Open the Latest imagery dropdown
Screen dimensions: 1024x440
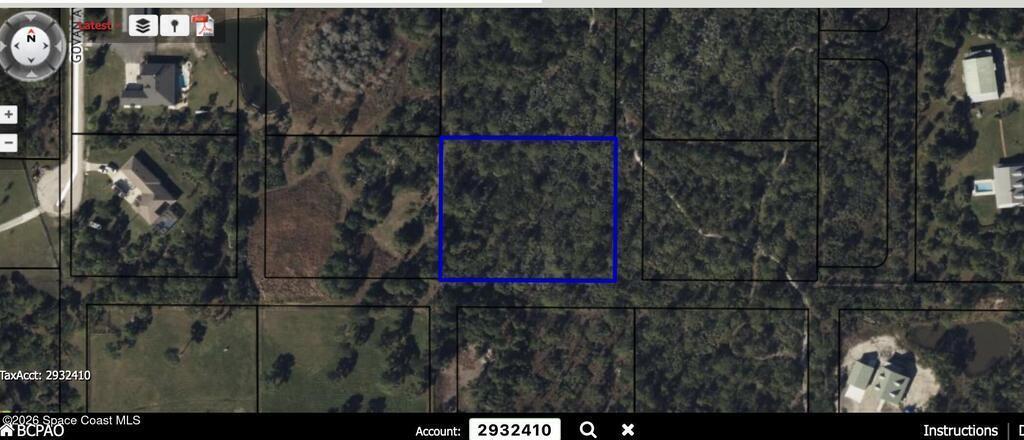point(98,26)
